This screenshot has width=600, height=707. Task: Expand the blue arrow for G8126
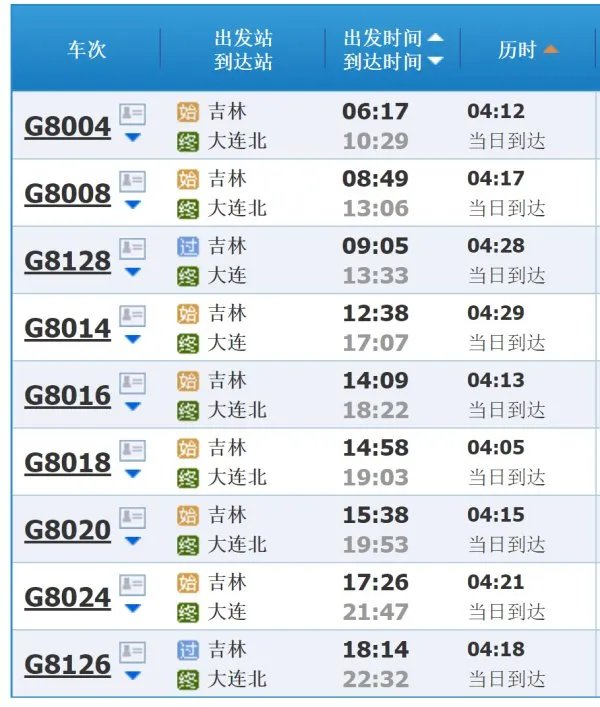132,676
